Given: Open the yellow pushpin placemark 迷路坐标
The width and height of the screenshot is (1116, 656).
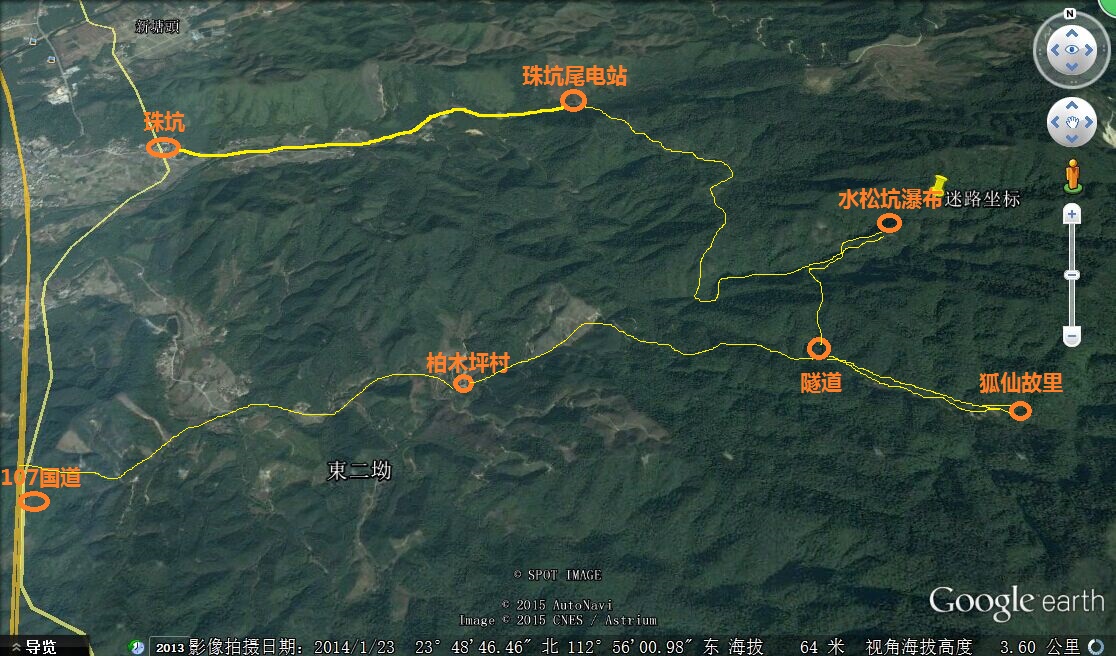Looking at the screenshot, I should coord(938,185).
